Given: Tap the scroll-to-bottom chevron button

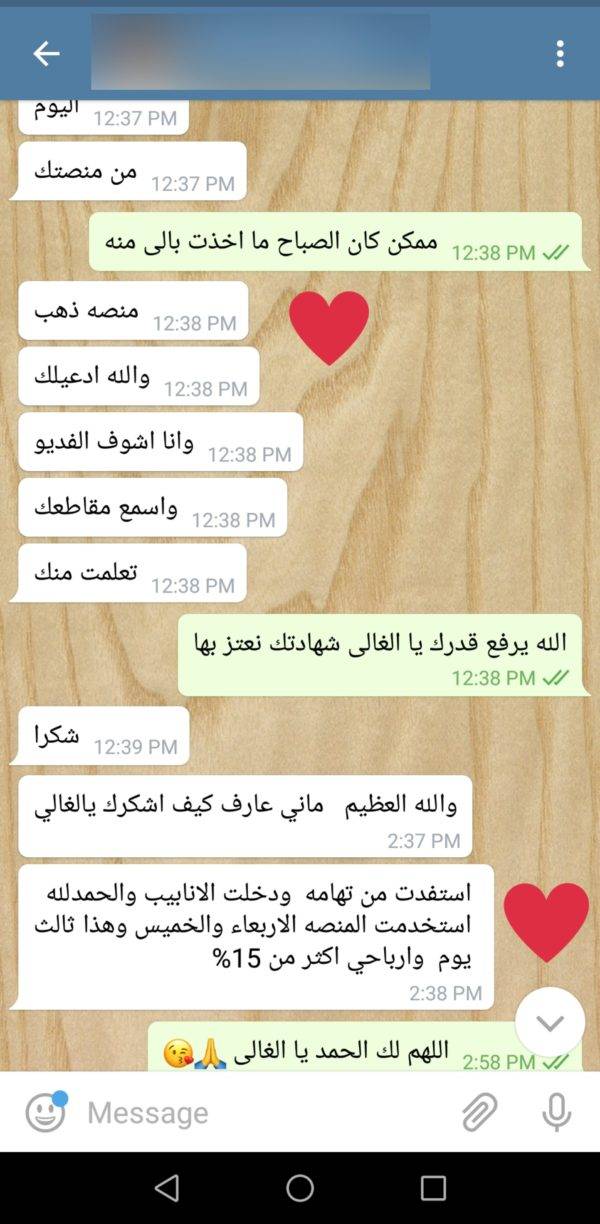Looking at the screenshot, I should point(550,1022).
